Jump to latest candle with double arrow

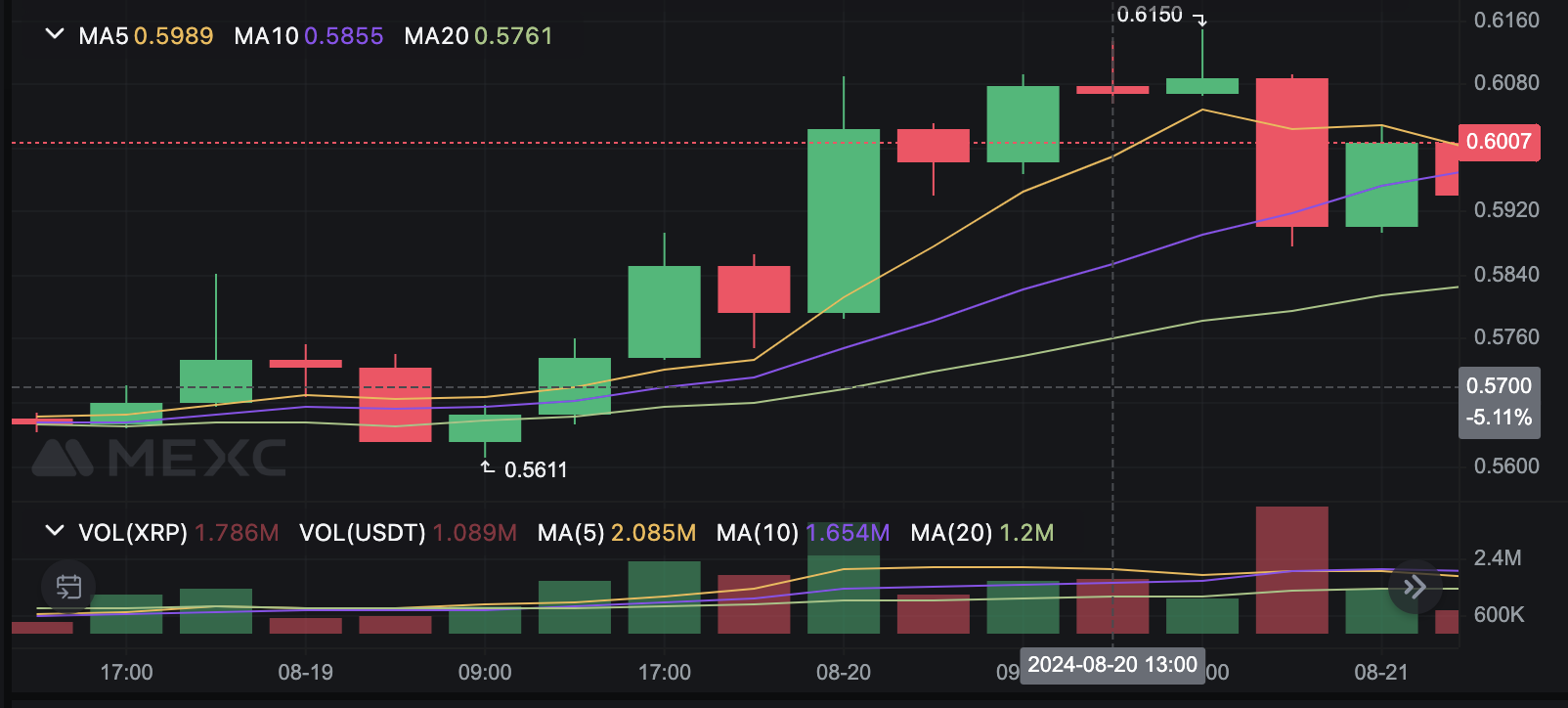tap(1415, 587)
